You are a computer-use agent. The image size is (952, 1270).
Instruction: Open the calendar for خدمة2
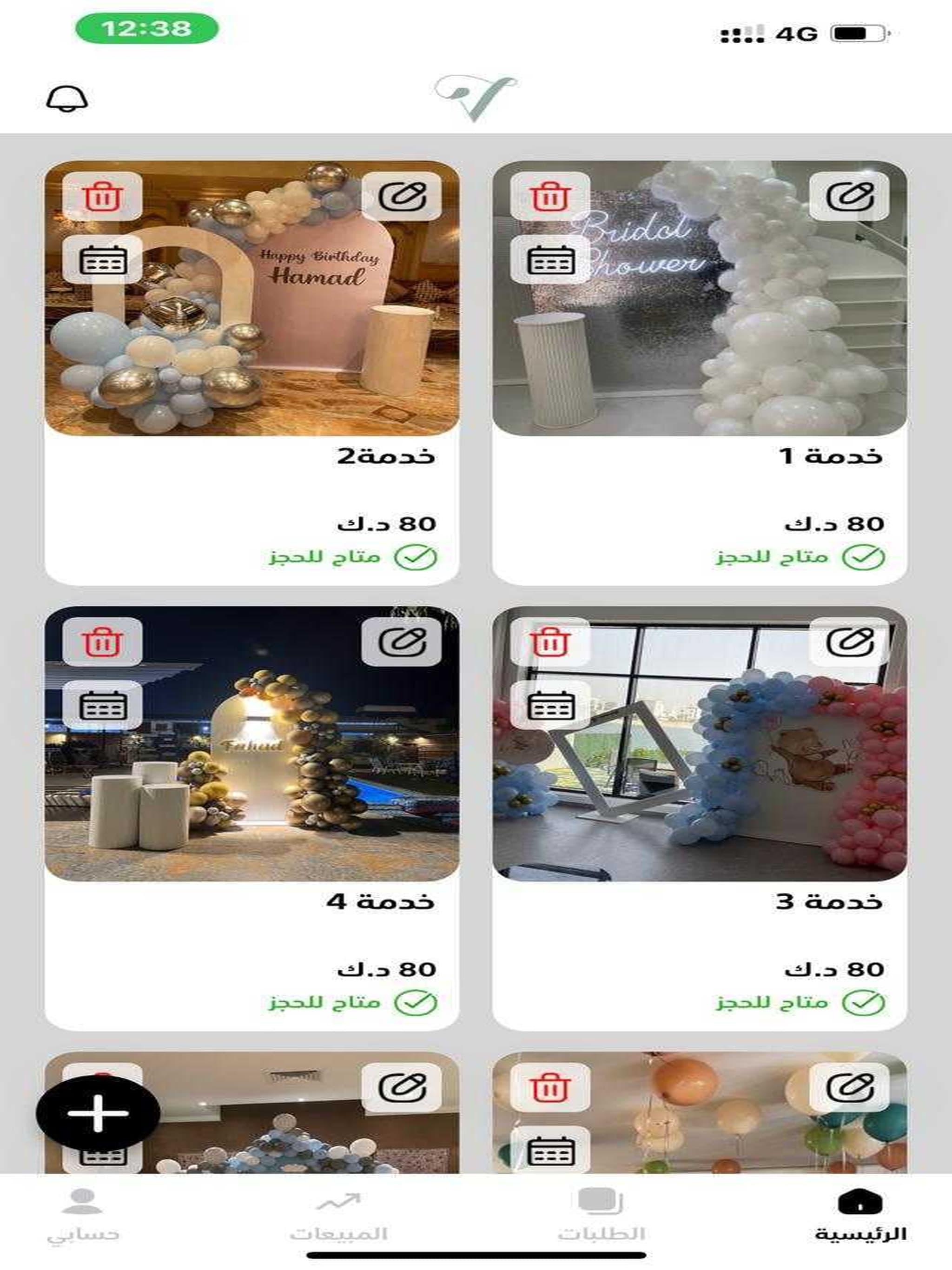pyautogui.click(x=102, y=259)
